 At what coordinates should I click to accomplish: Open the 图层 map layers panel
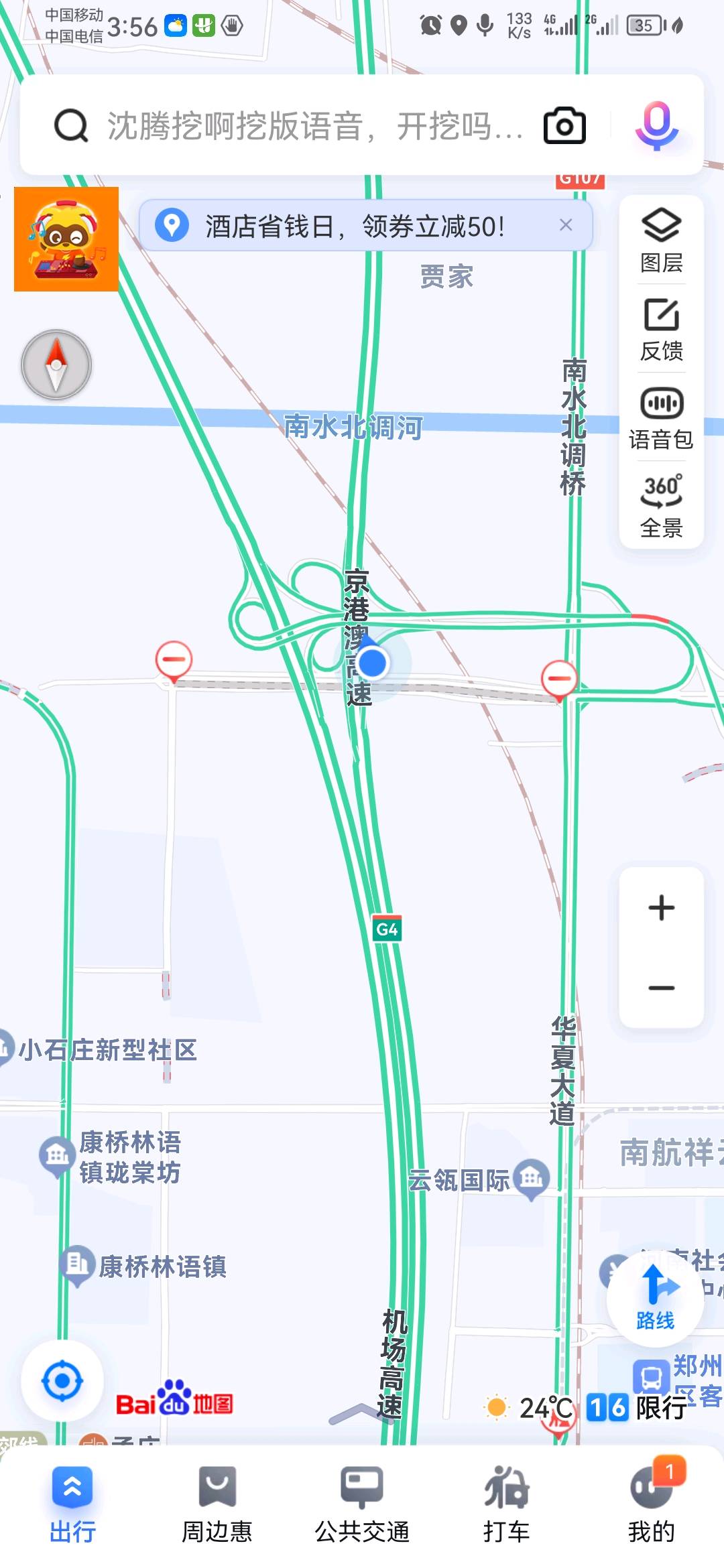(661, 241)
